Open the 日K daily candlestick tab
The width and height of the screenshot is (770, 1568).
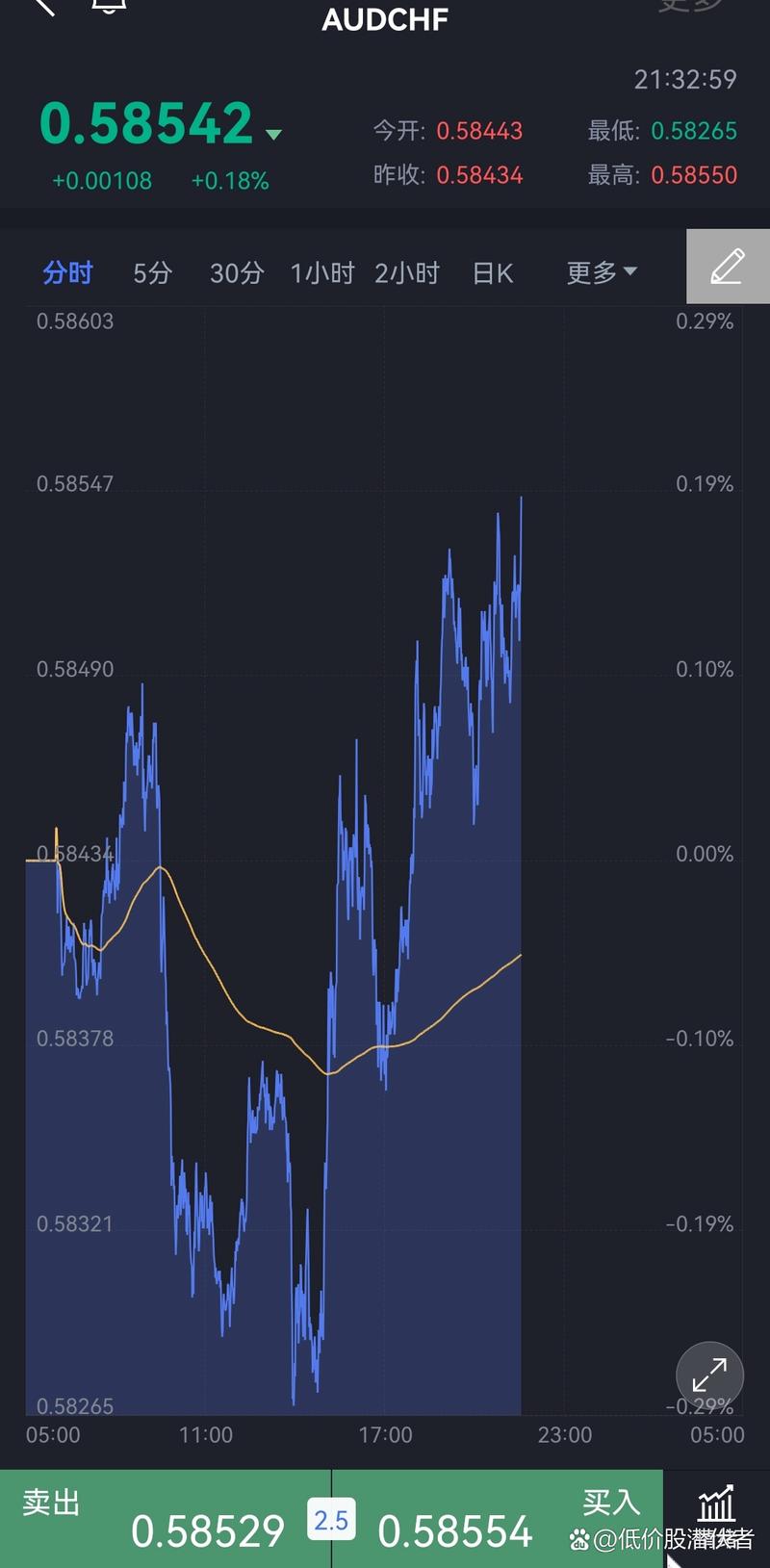[x=493, y=273]
